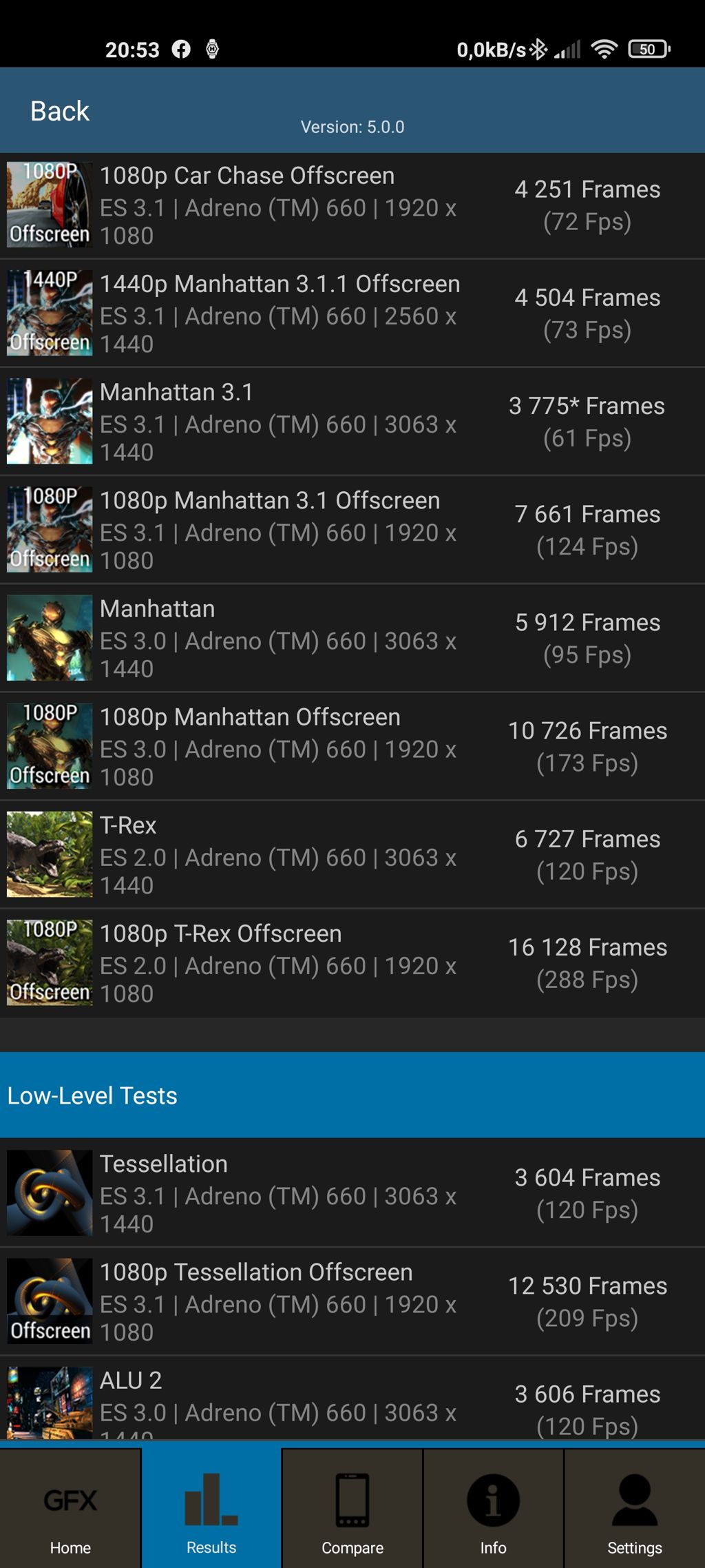View Manhattan 3.1 onscreen result details

[x=352, y=422]
